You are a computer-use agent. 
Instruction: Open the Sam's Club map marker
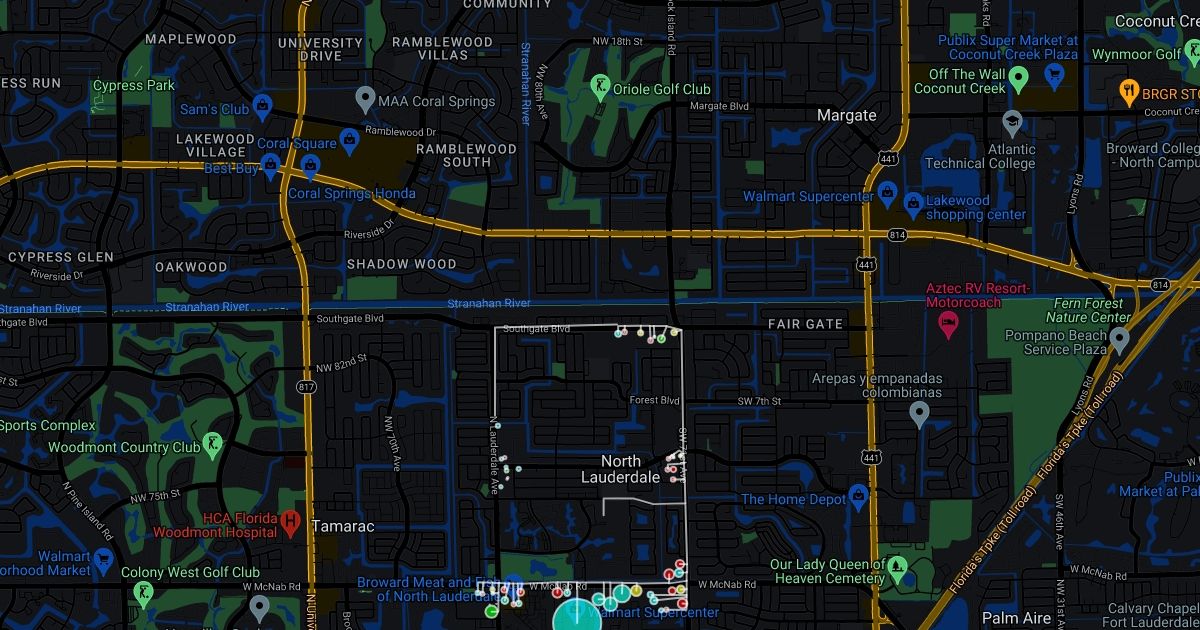click(x=262, y=104)
